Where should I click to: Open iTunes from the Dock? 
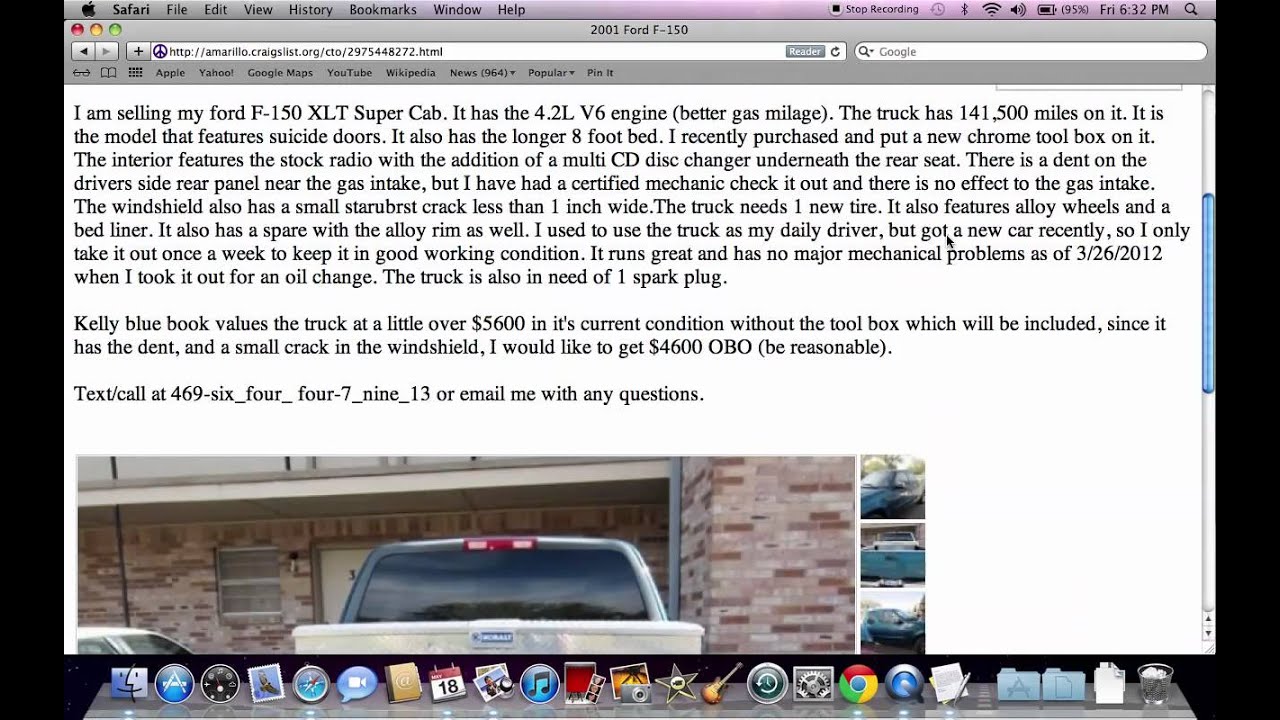[539, 684]
